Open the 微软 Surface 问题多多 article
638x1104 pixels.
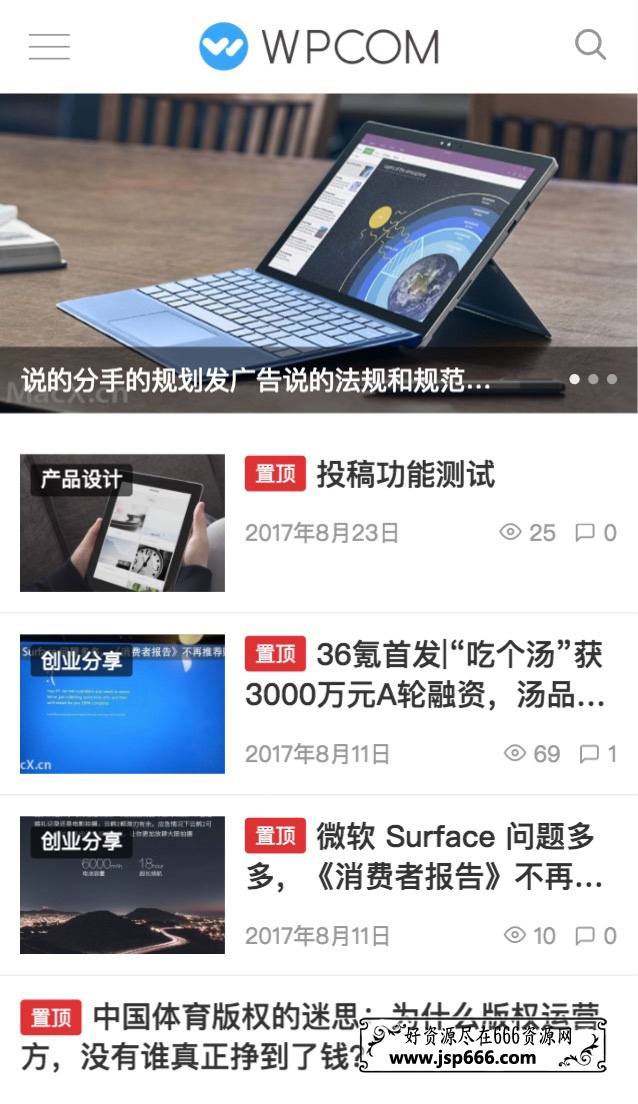424,857
